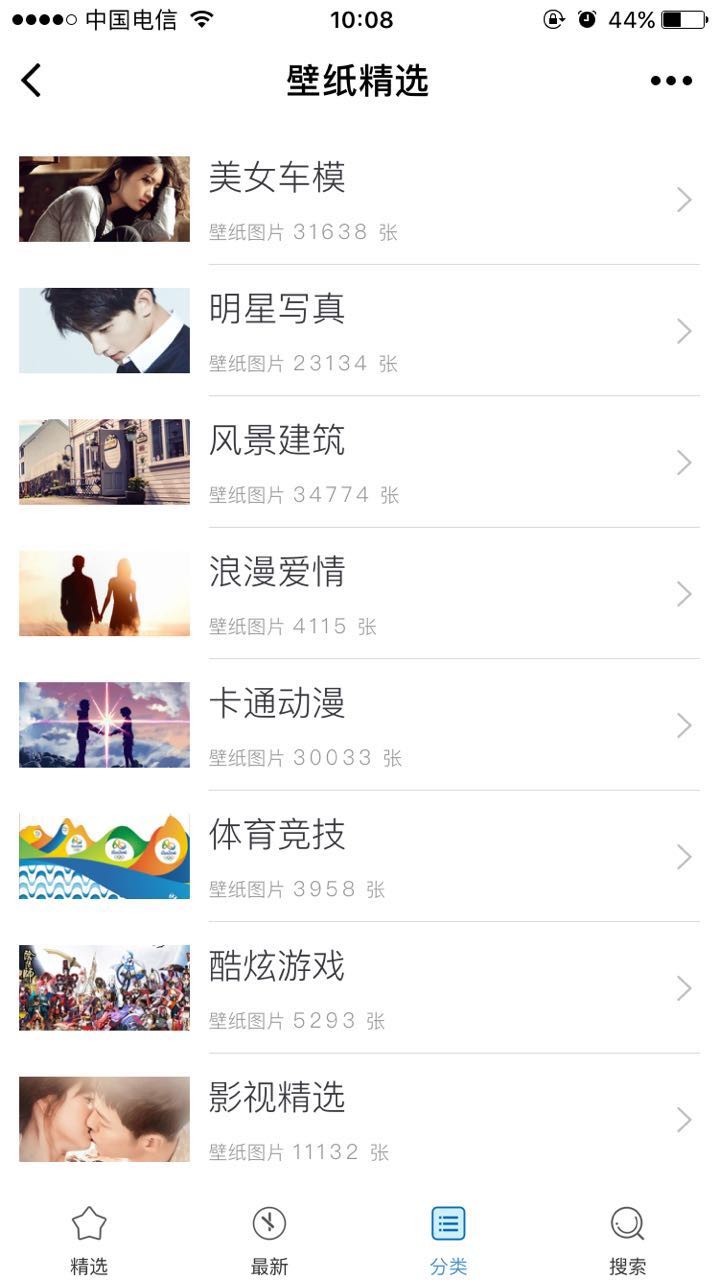Switch to the 精选 tab
The width and height of the screenshot is (719, 1280).
click(x=89, y=1240)
